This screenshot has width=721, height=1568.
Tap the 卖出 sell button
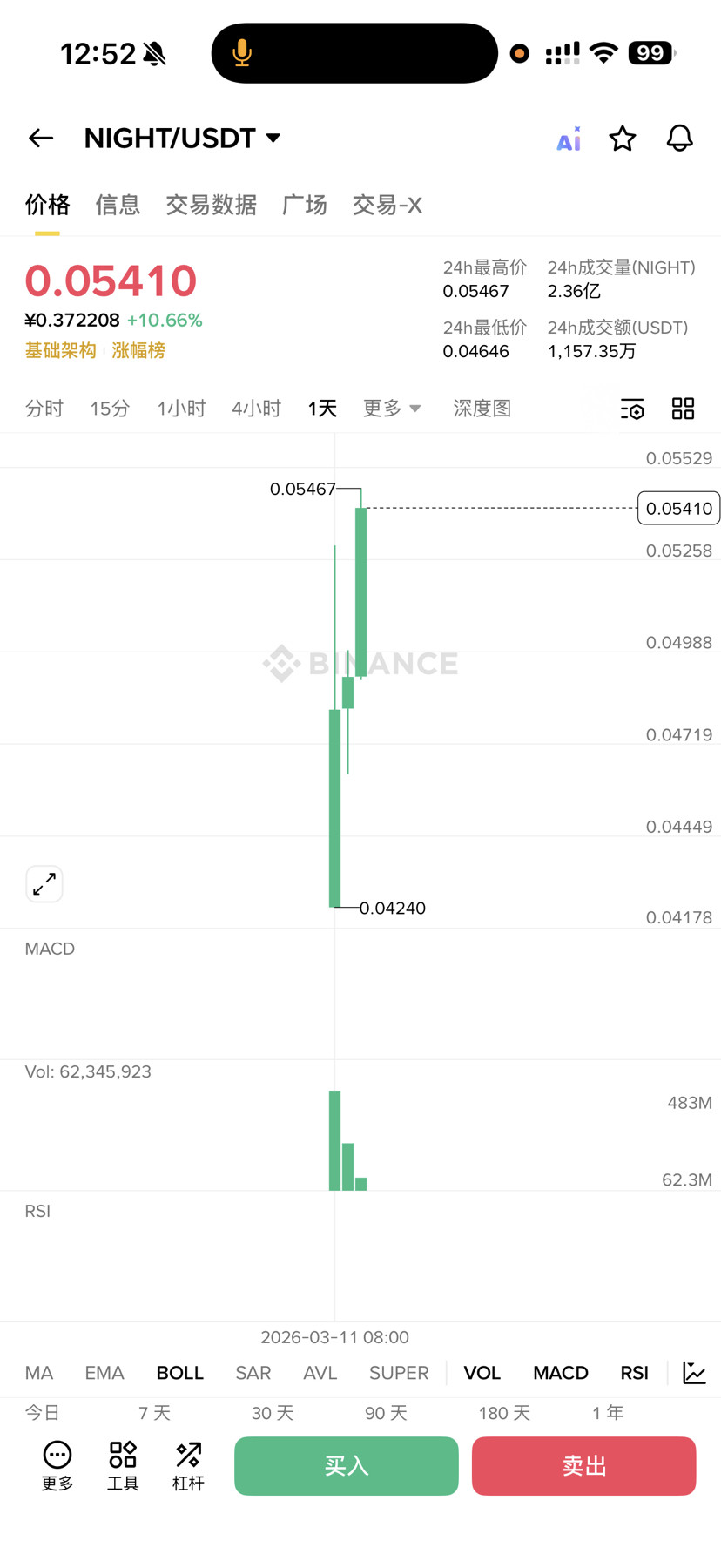[583, 1466]
